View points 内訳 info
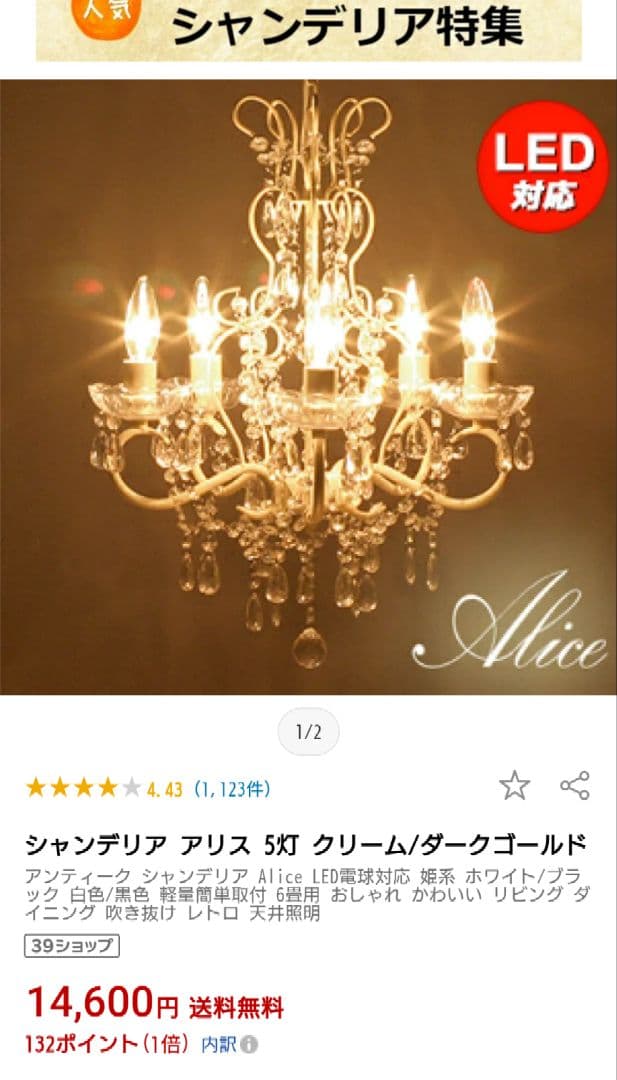The height and width of the screenshot is (1080, 617). [229, 1045]
